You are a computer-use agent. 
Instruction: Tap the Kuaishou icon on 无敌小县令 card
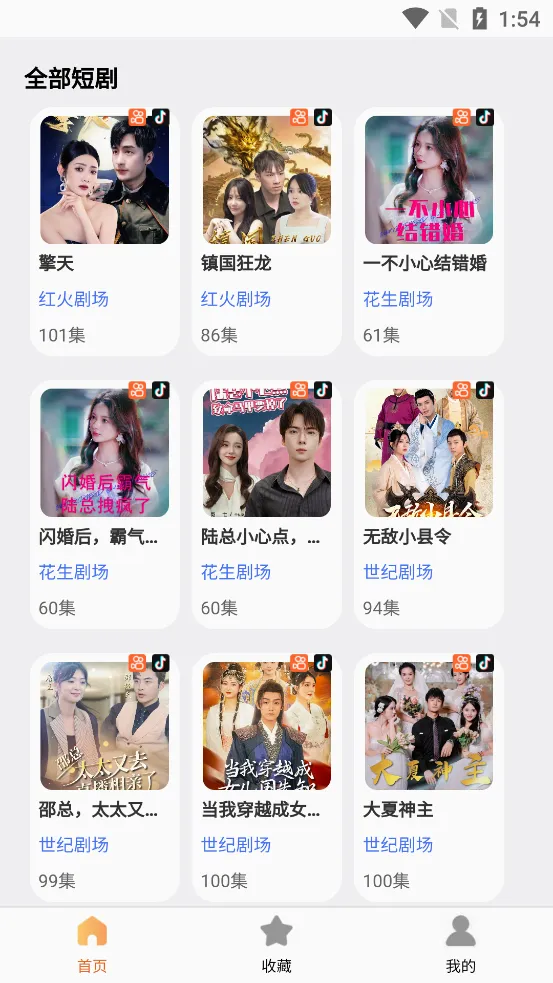(x=461, y=390)
